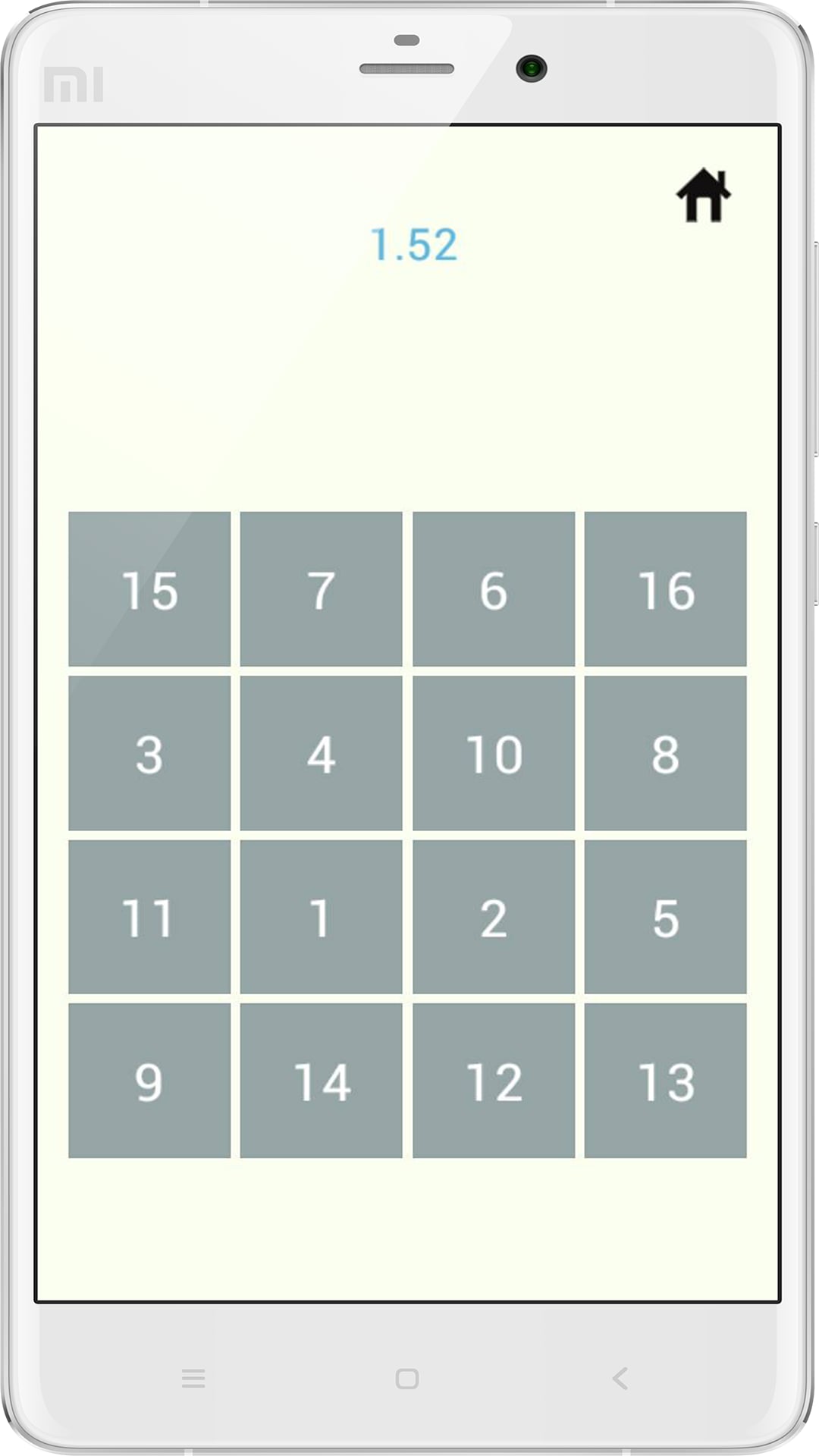Choose the number 13 tile
819x1456 pixels.
665,1081
